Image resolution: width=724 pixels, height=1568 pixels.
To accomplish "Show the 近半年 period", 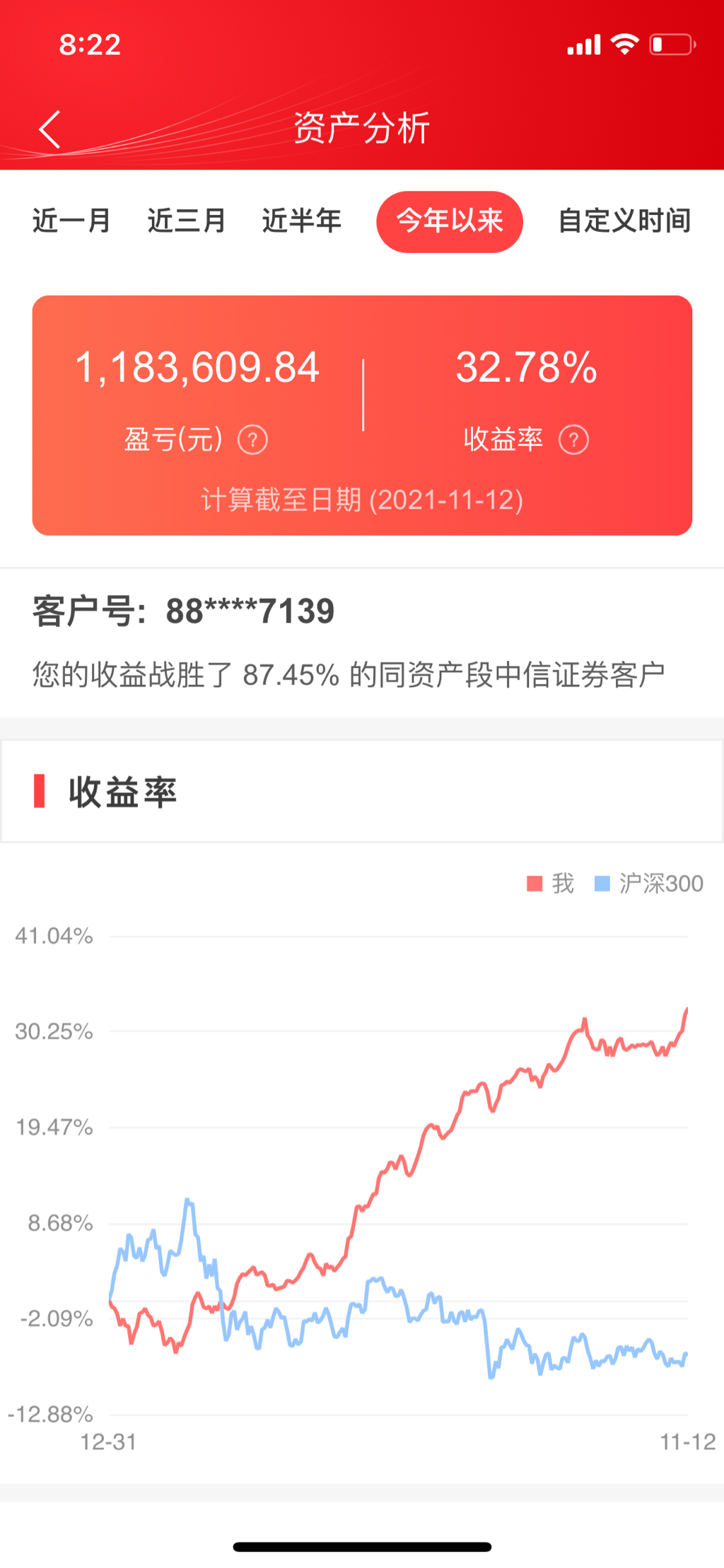I will pos(302,221).
